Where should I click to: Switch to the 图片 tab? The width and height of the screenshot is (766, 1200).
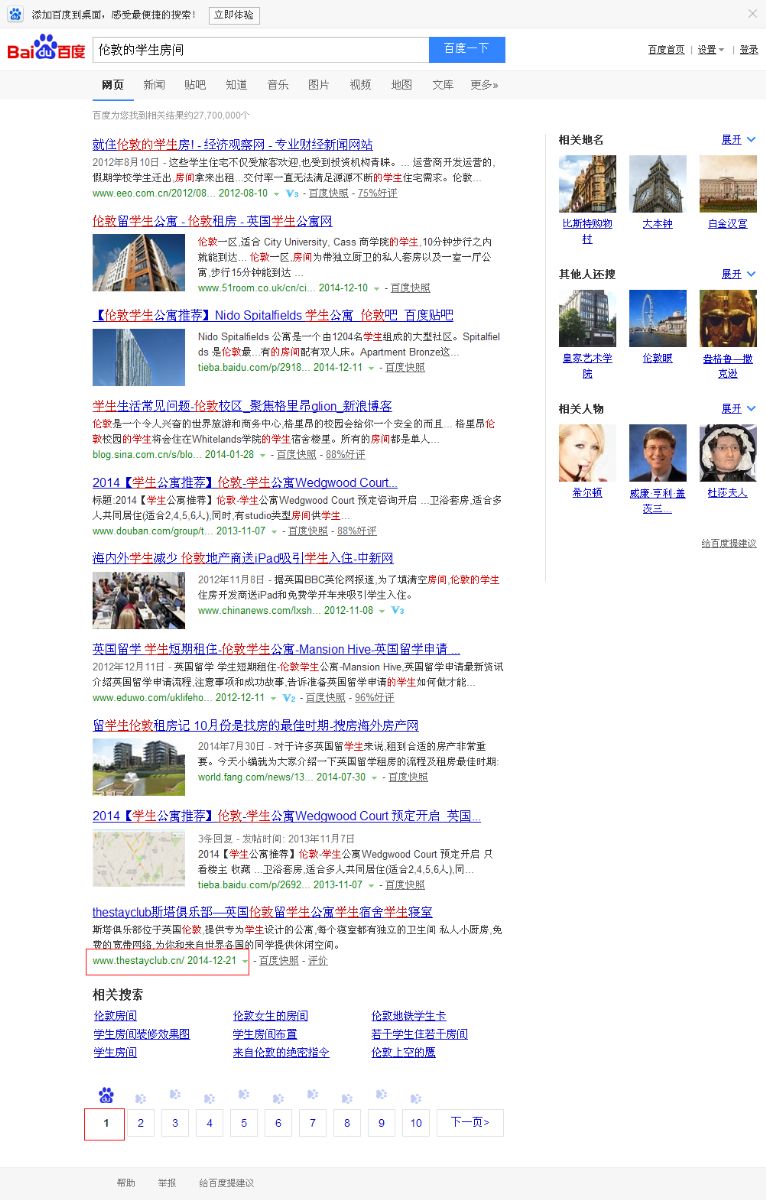point(319,85)
